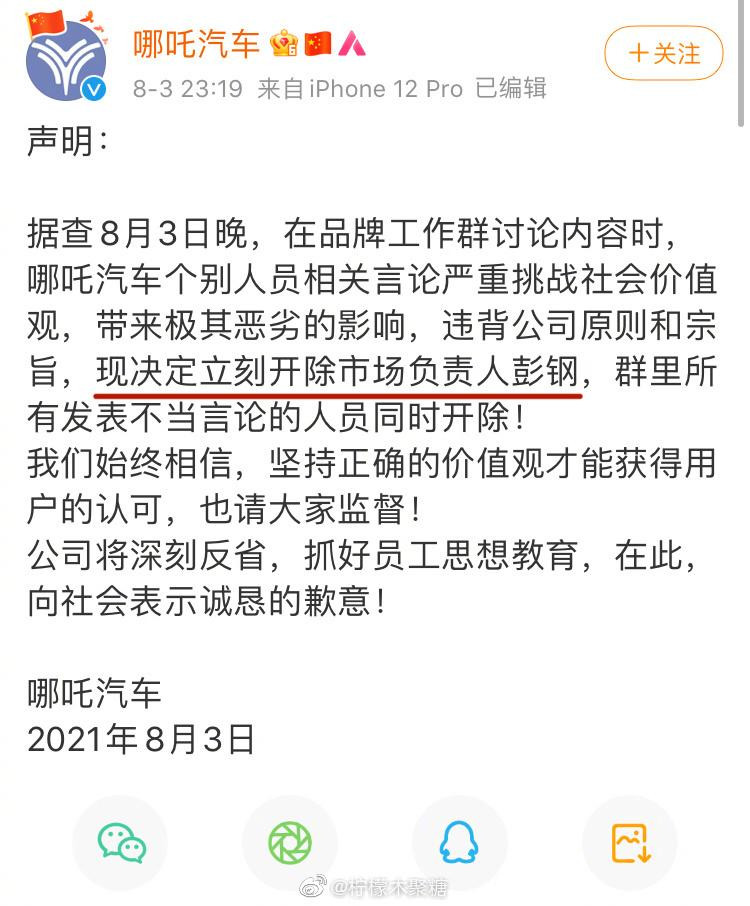This screenshot has width=750, height=906.
Task: Share to QQ using the penguin icon
Action: 459,843
